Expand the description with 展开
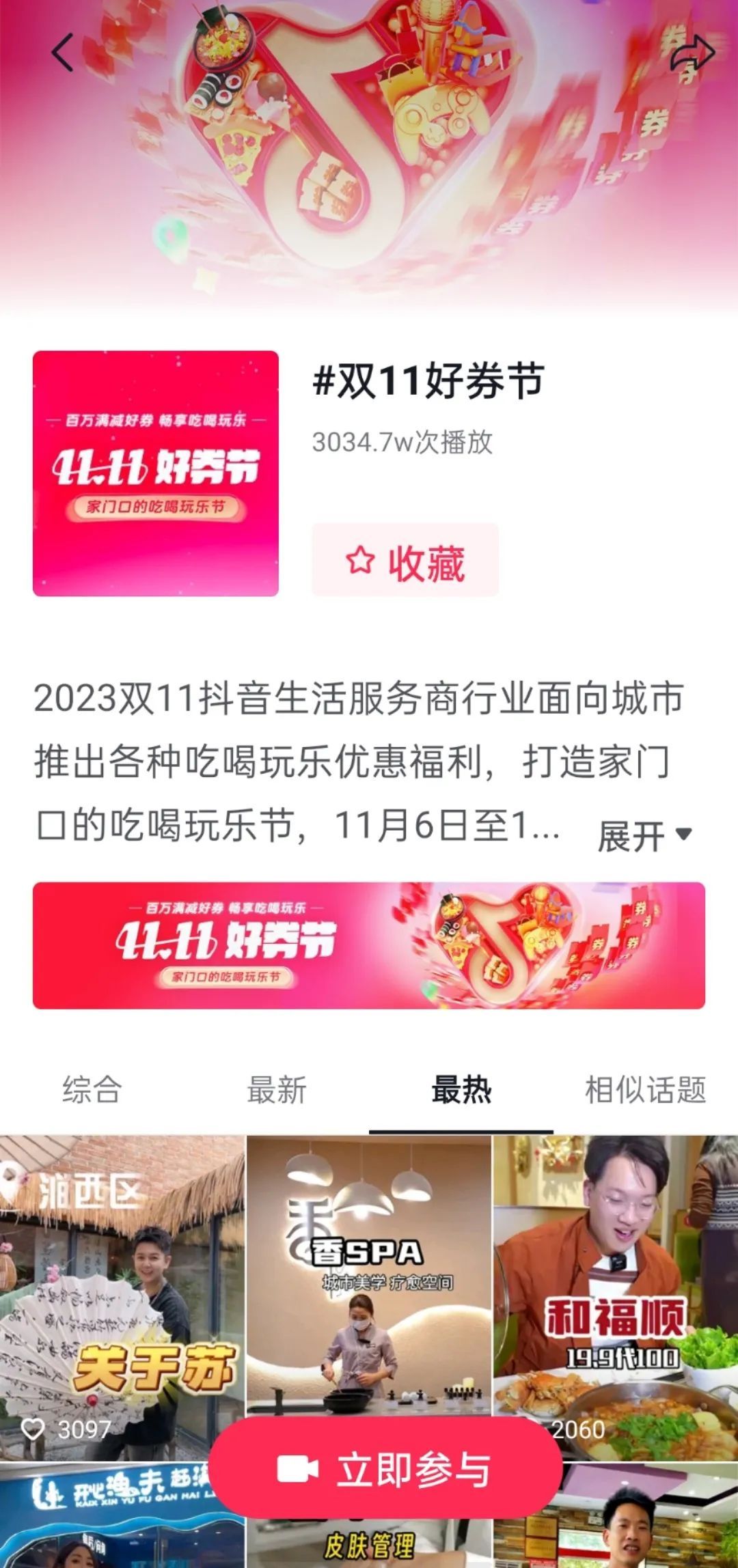Screen dimensions: 738x1568 (644, 836)
